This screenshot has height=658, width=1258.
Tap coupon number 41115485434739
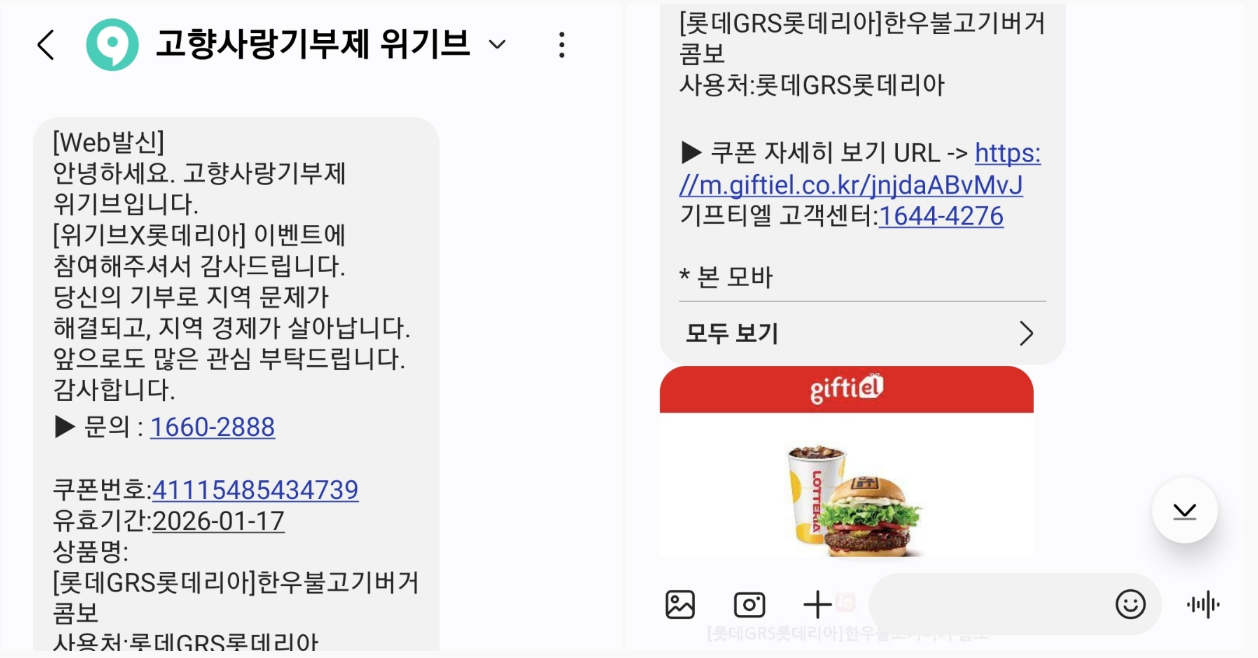pos(255,490)
